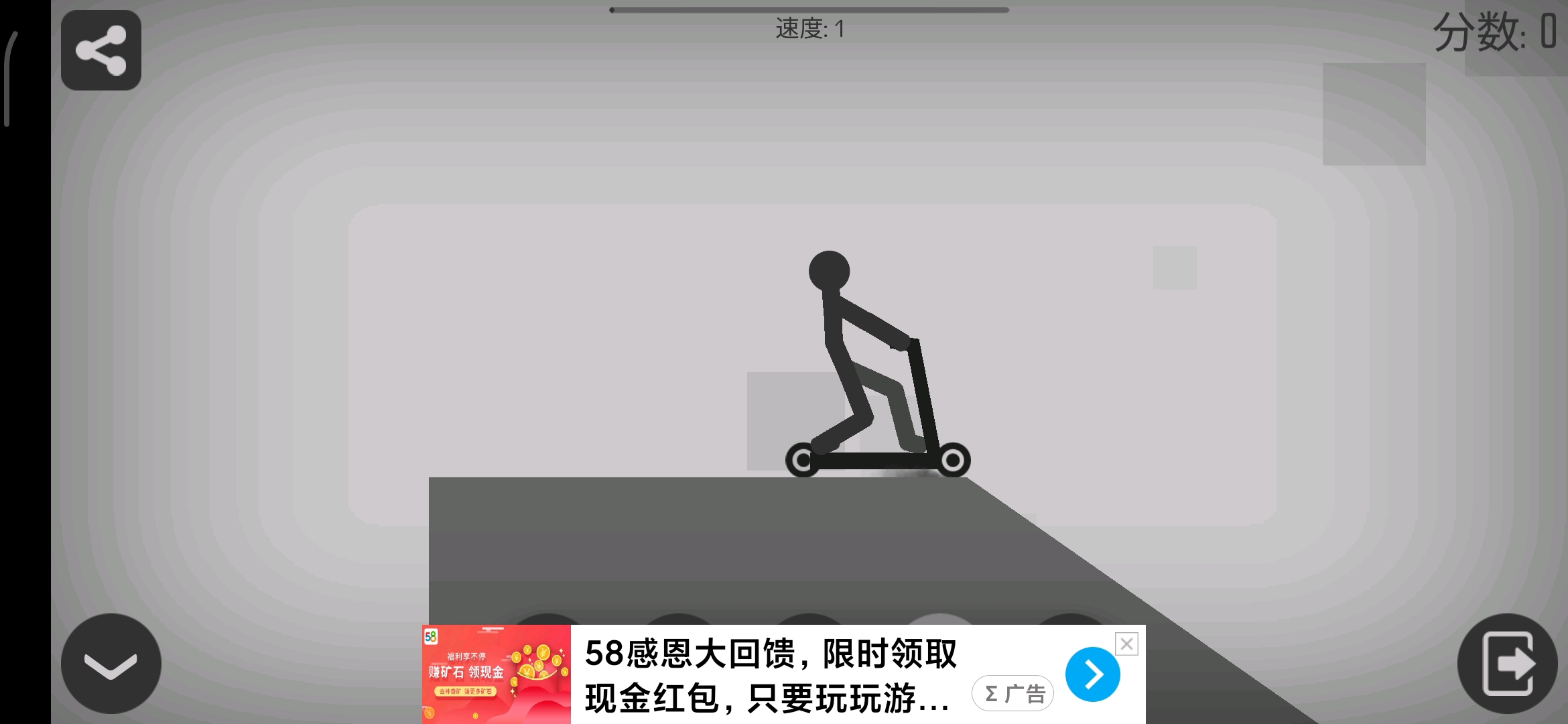This screenshot has width=1568, height=724.
Task: Tap the share icon
Action: (101, 50)
